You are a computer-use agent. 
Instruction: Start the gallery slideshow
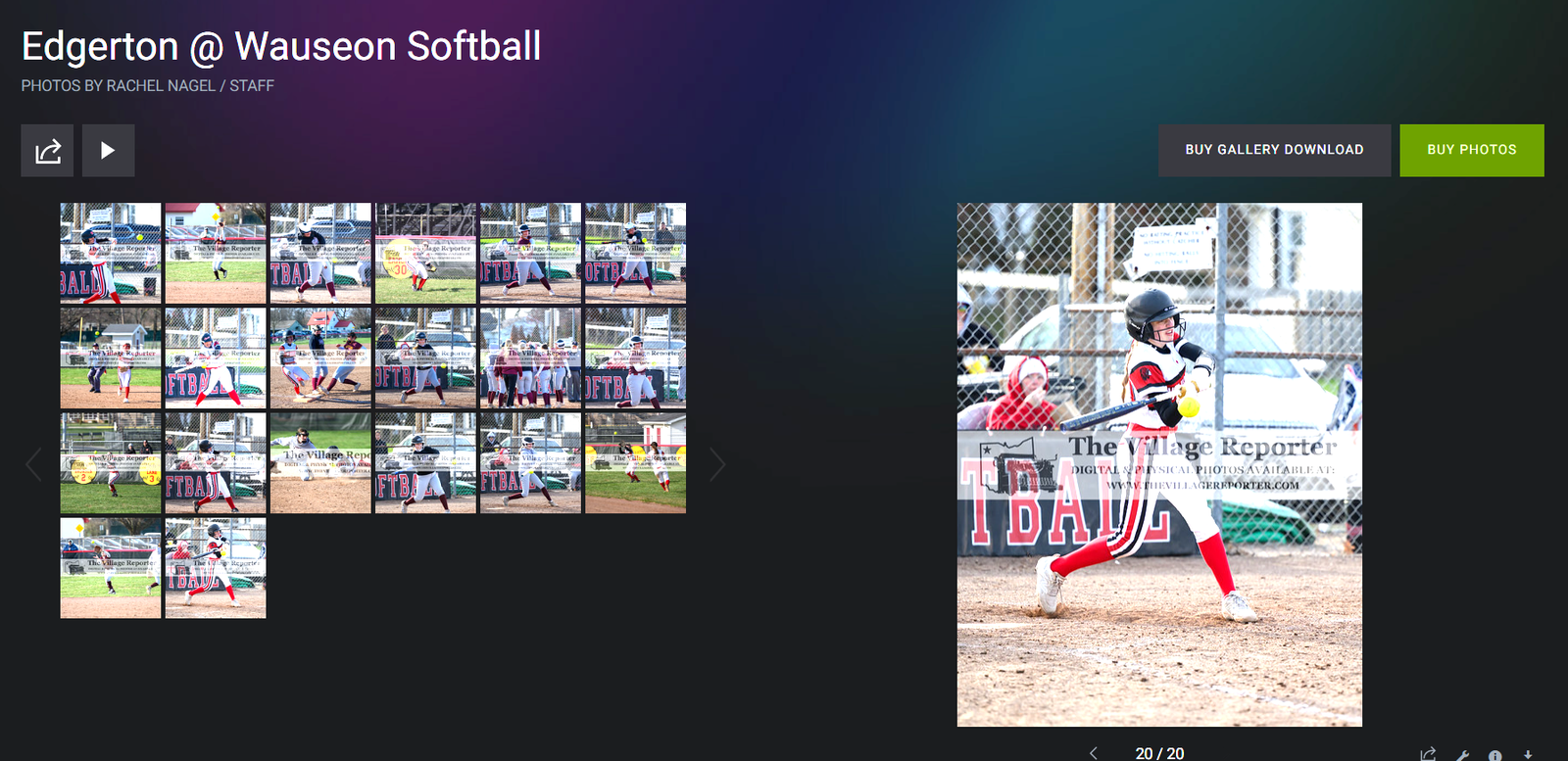coord(108,151)
